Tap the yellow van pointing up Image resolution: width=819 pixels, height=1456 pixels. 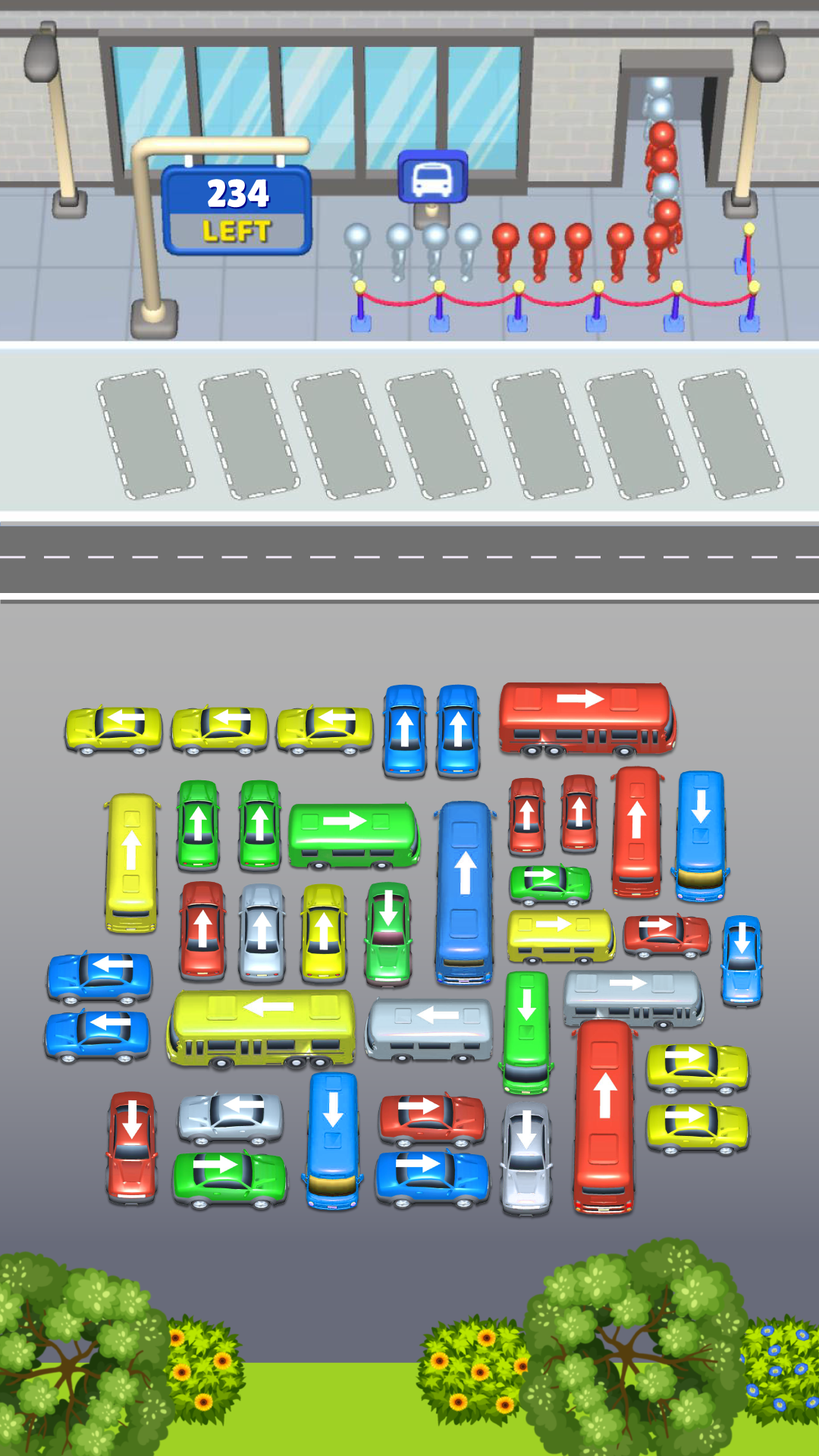click(x=131, y=861)
